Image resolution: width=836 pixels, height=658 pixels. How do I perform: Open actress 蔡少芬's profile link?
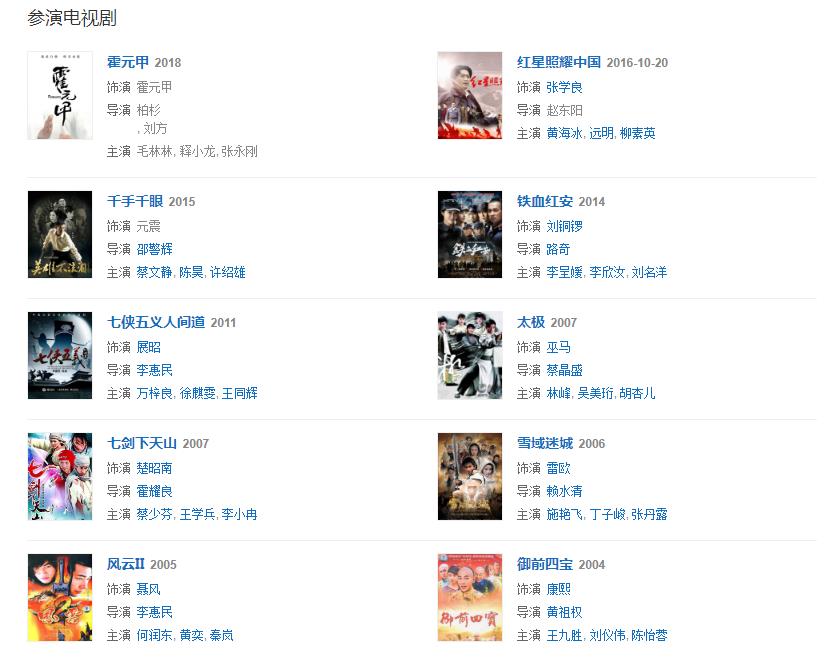[155, 514]
